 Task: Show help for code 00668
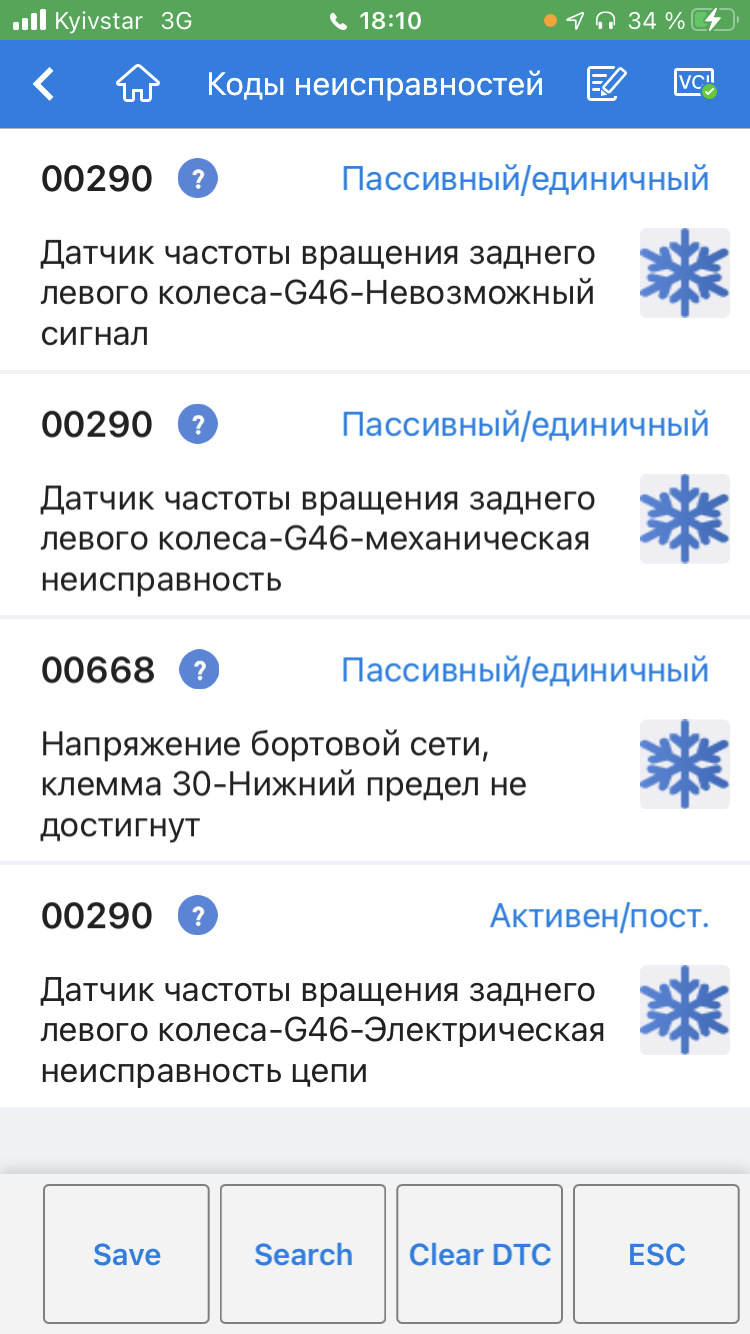(x=198, y=669)
